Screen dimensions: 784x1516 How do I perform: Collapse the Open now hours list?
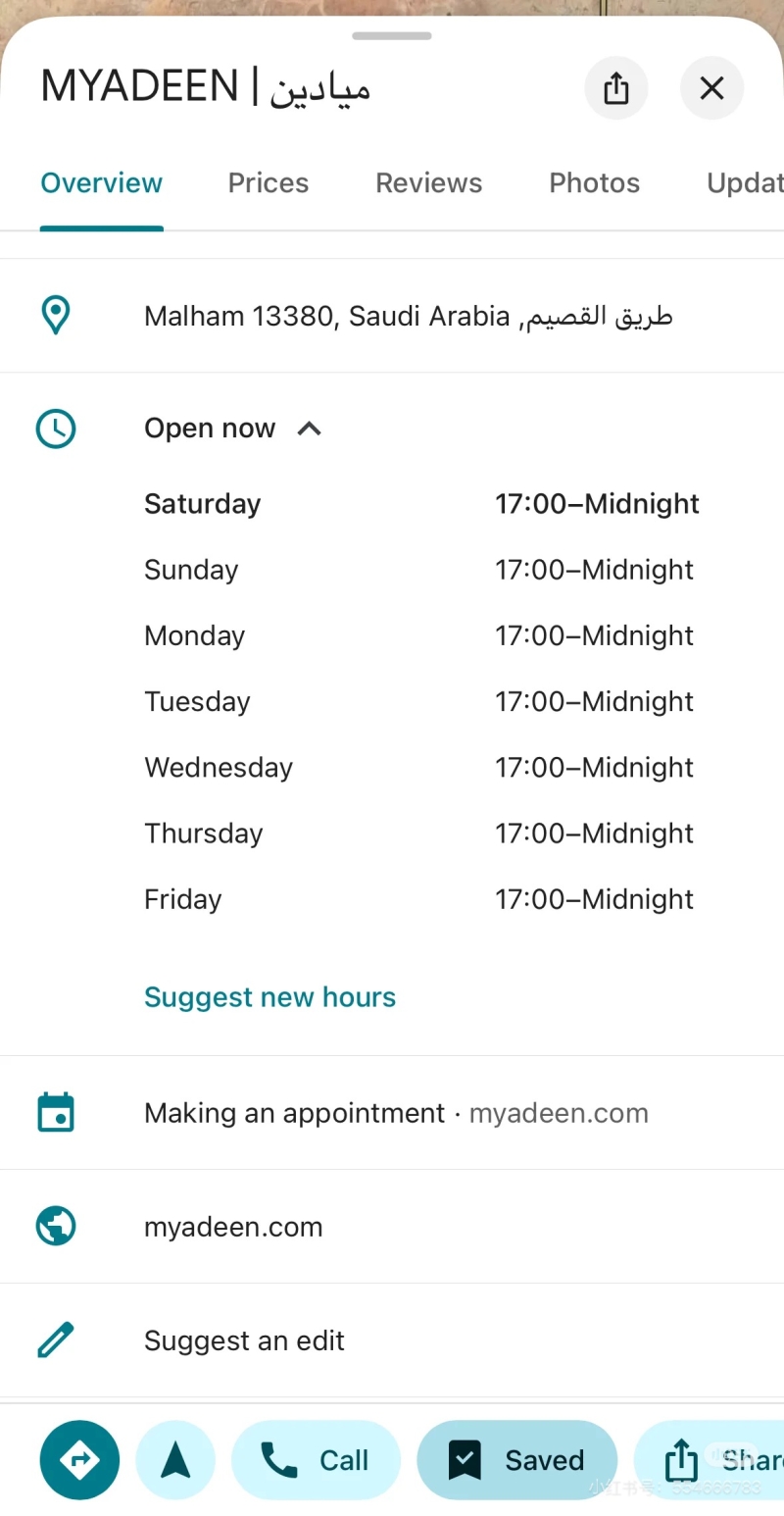232,429
